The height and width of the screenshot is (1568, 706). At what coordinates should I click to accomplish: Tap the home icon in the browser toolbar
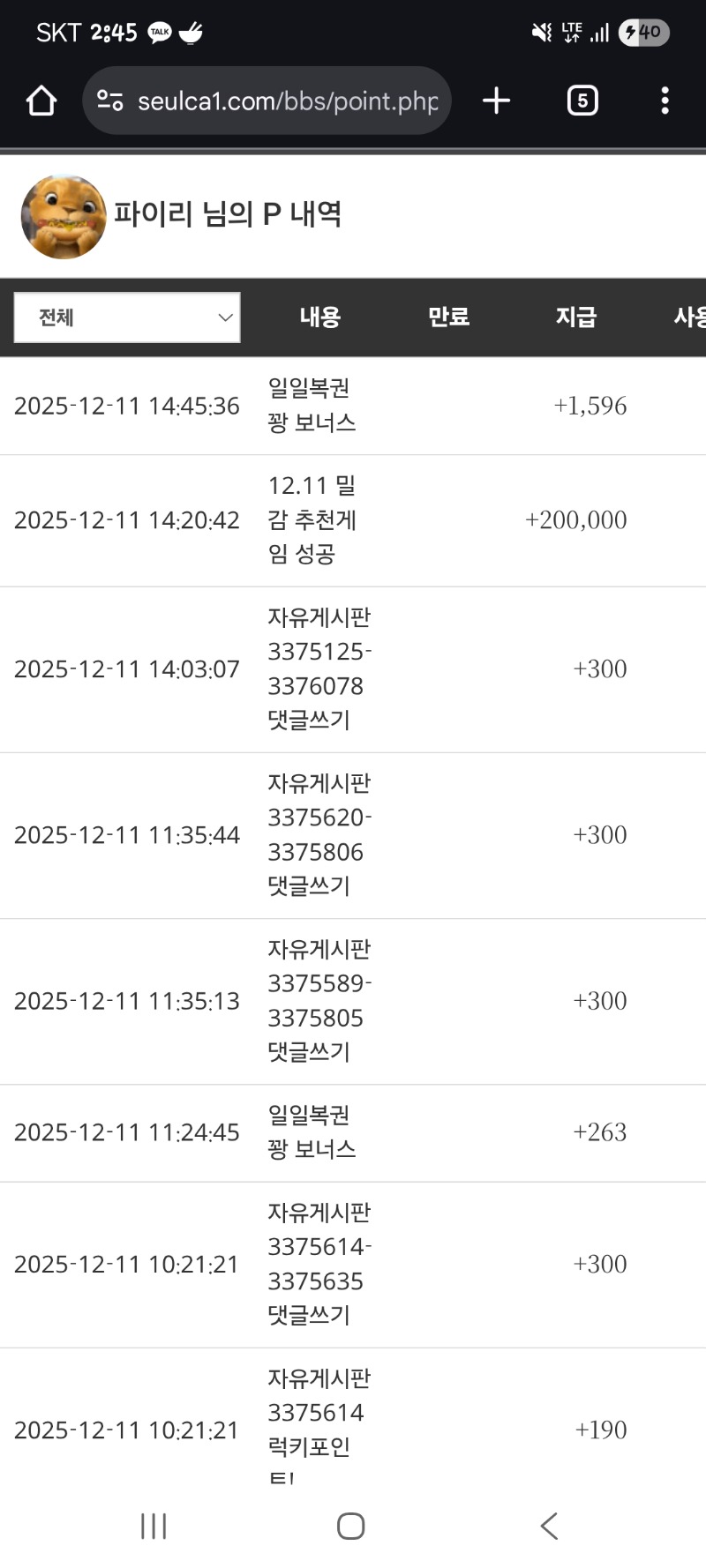40,100
